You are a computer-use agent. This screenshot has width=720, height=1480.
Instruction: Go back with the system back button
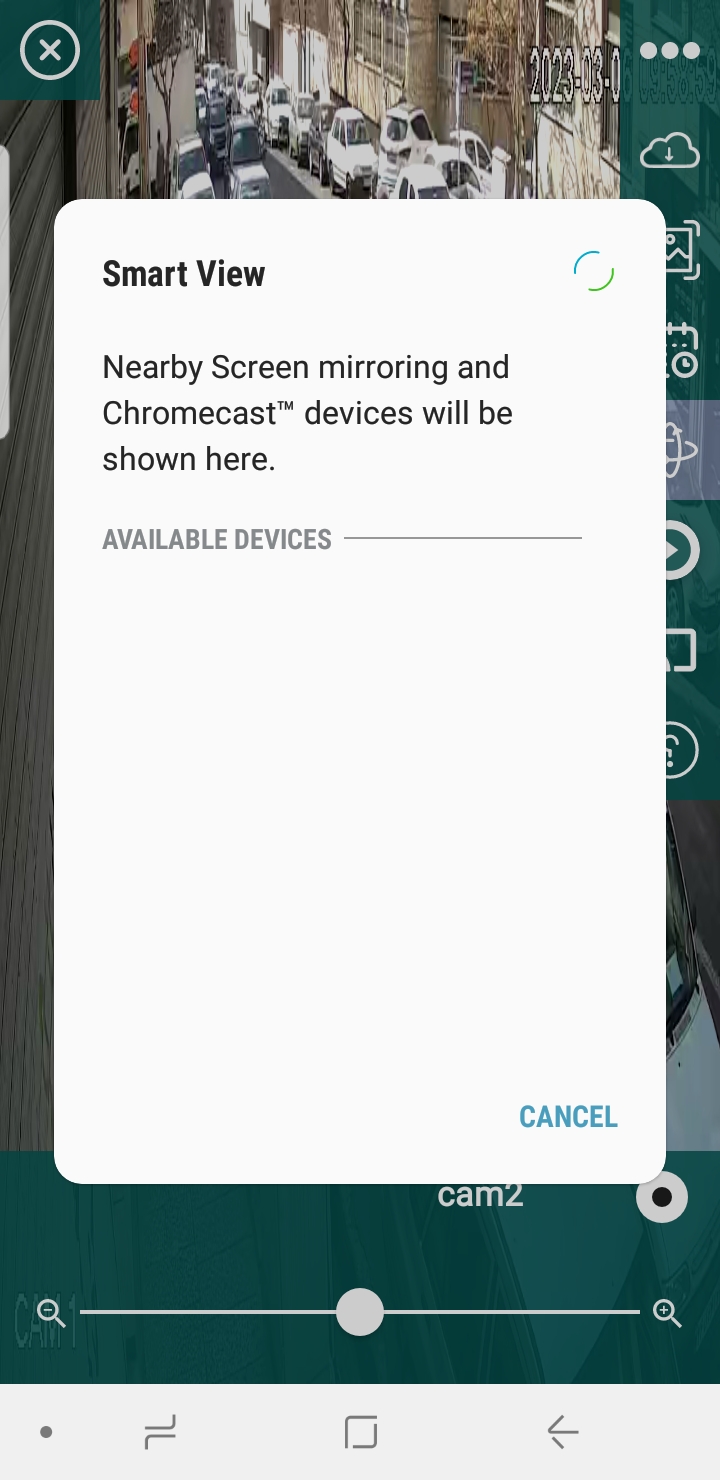[563, 1432]
